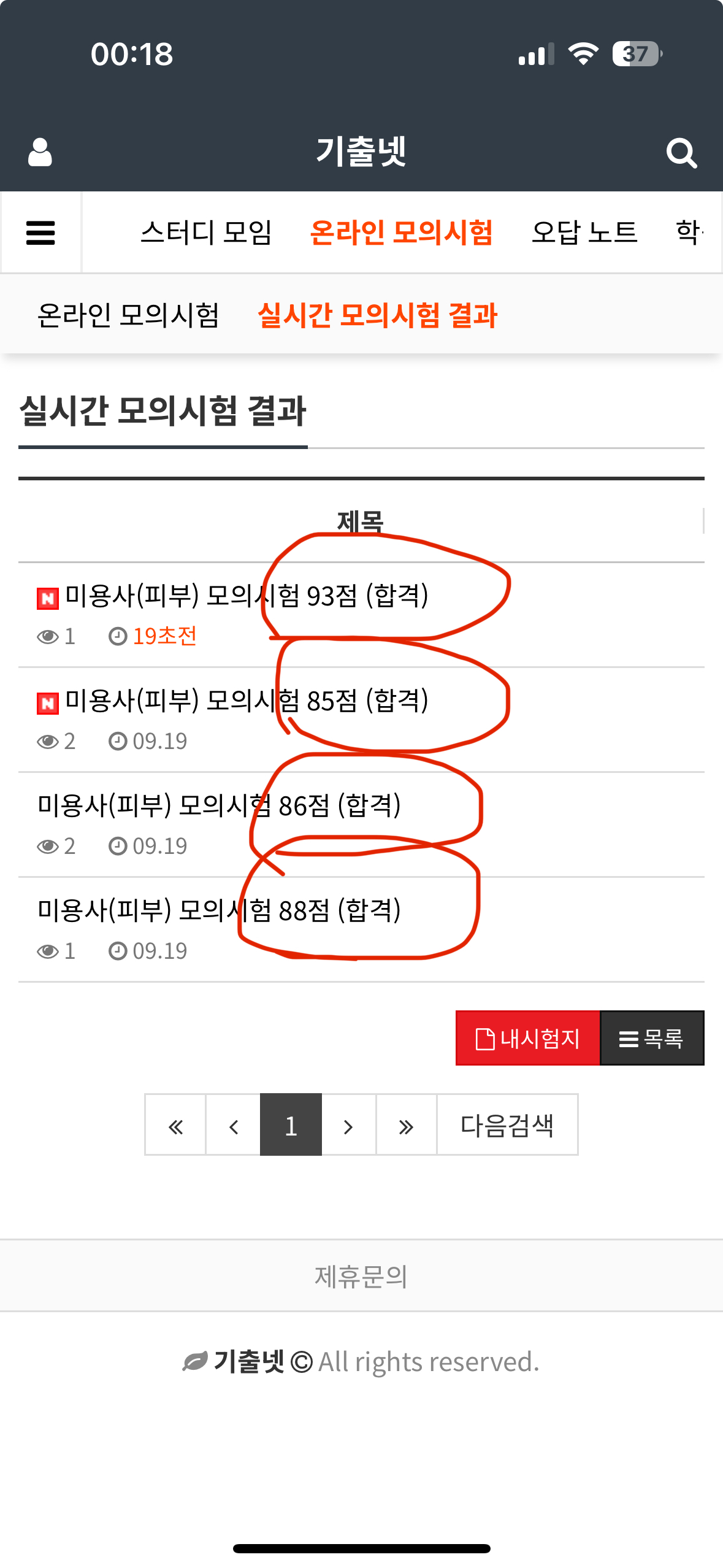
Task: Open the 온라인 모의시험 sub-tab
Action: [128, 315]
